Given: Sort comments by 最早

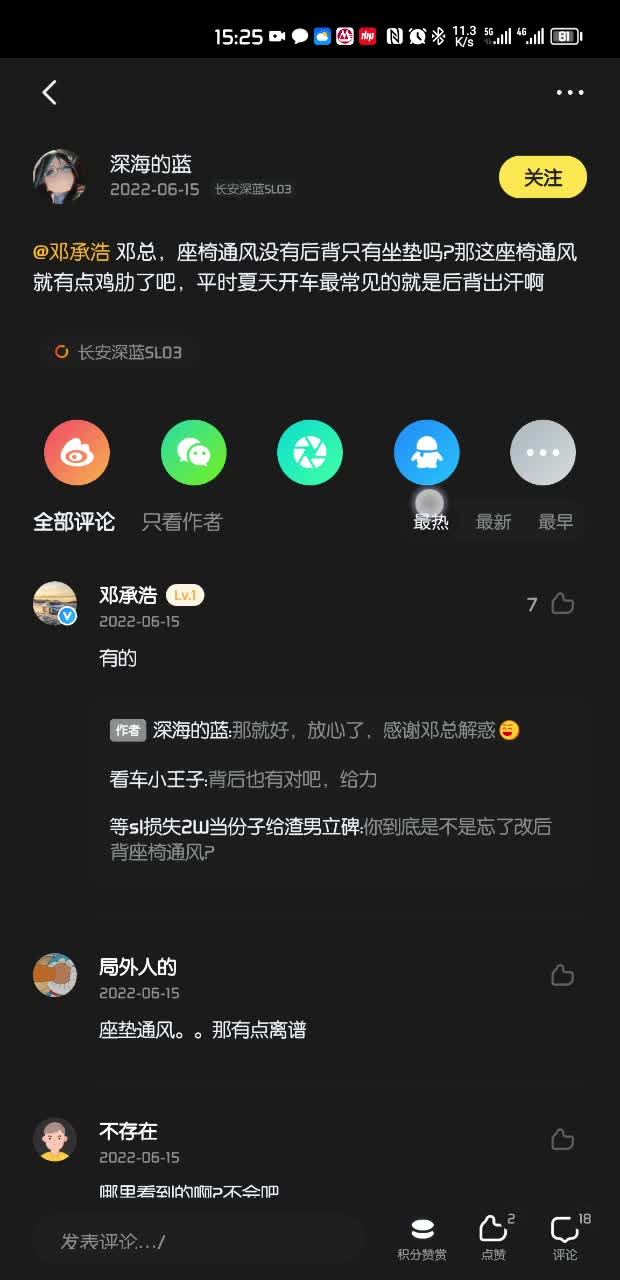Looking at the screenshot, I should pyautogui.click(x=556, y=522).
